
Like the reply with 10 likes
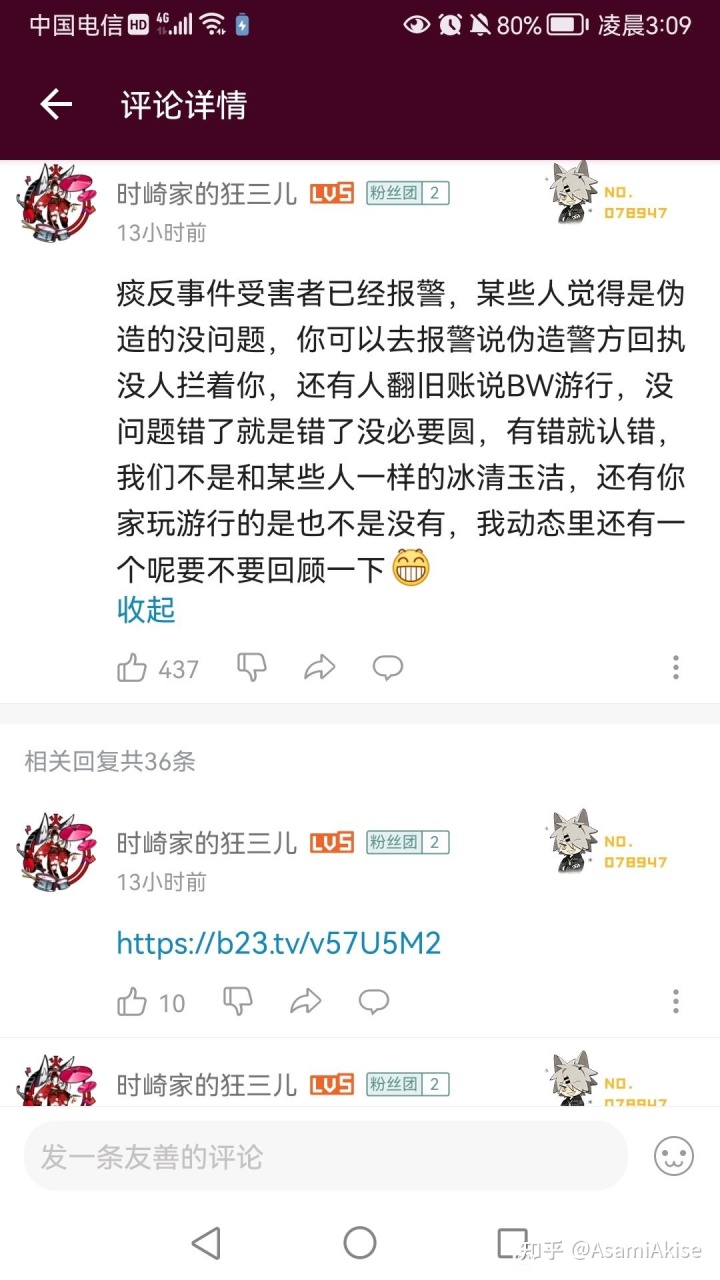pos(133,1001)
